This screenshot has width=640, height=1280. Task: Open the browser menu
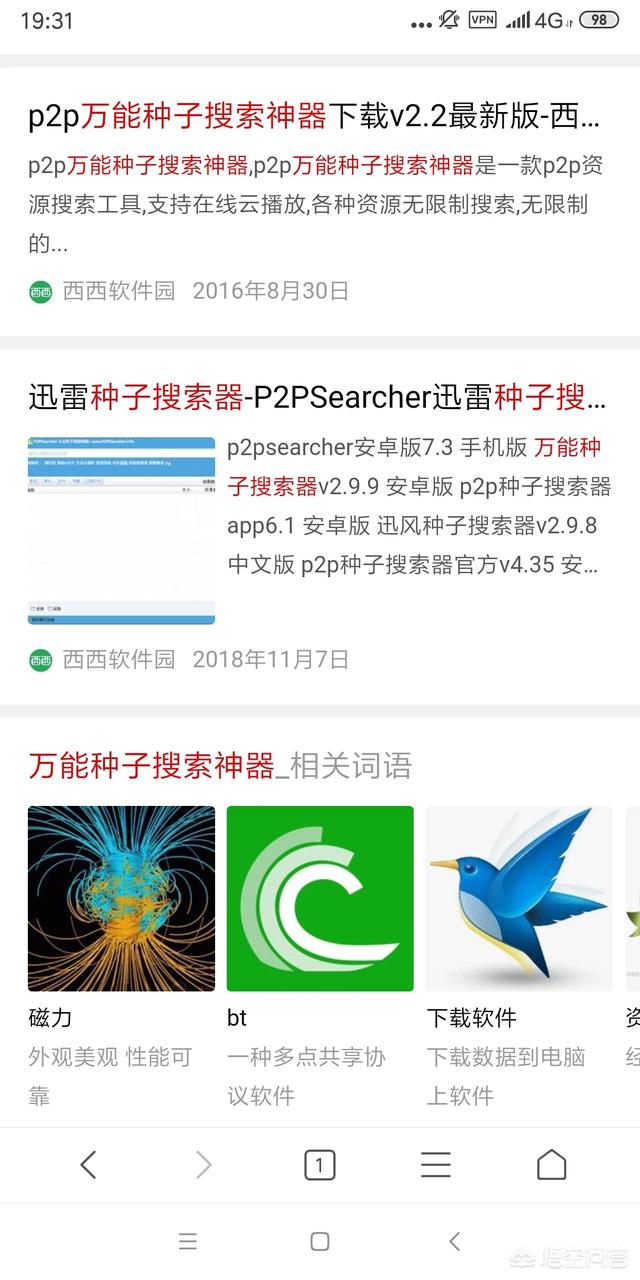coord(435,1164)
